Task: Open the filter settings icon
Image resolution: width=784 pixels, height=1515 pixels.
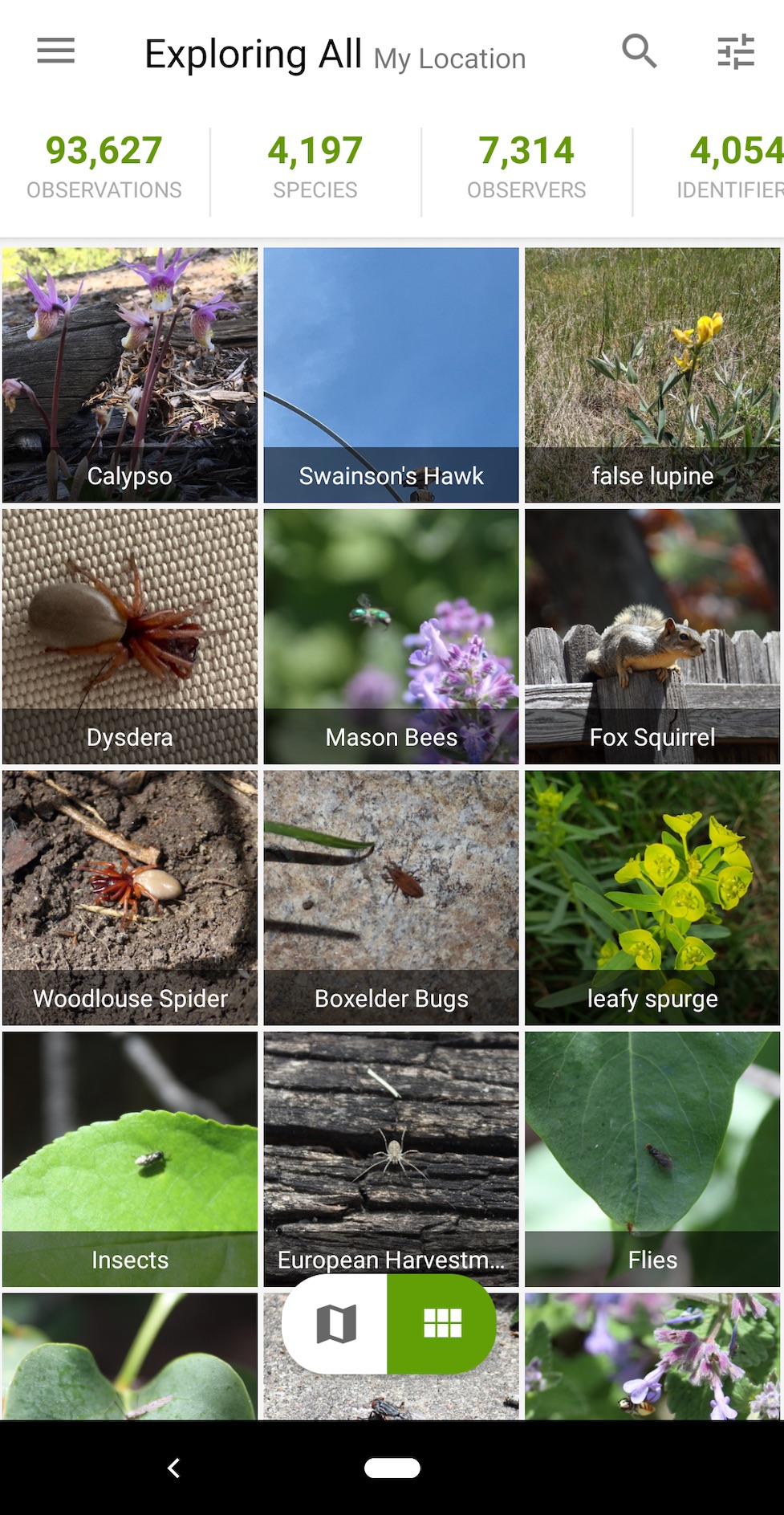Action: coord(735,51)
